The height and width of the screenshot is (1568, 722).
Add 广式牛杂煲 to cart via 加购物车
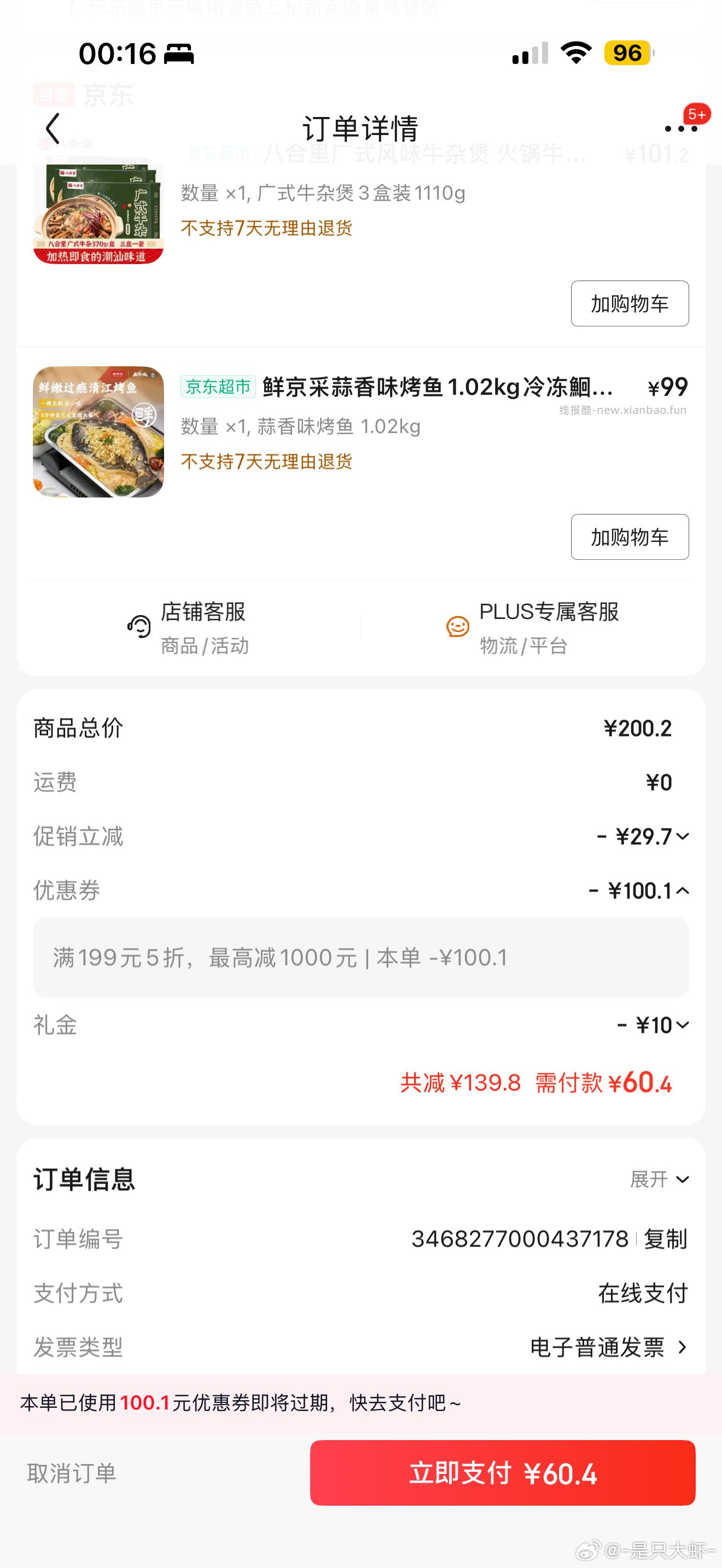click(630, 303)
